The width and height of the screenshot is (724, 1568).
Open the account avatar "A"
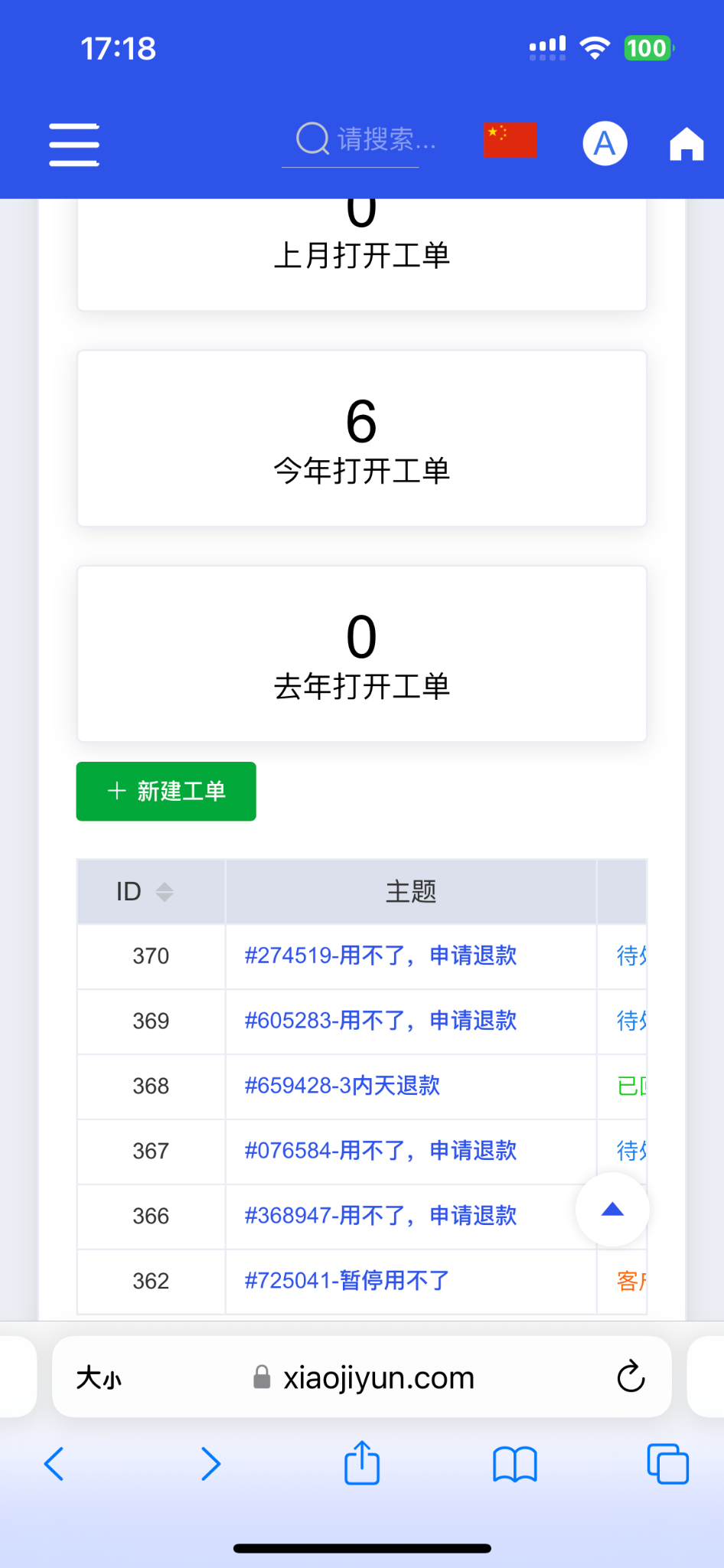pos(605,143)
